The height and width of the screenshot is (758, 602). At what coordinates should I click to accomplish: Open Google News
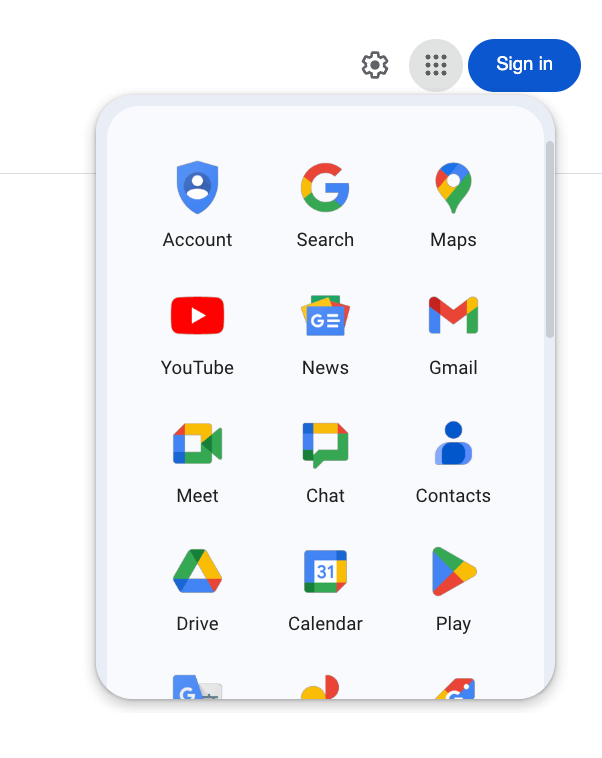pos(325,332)
